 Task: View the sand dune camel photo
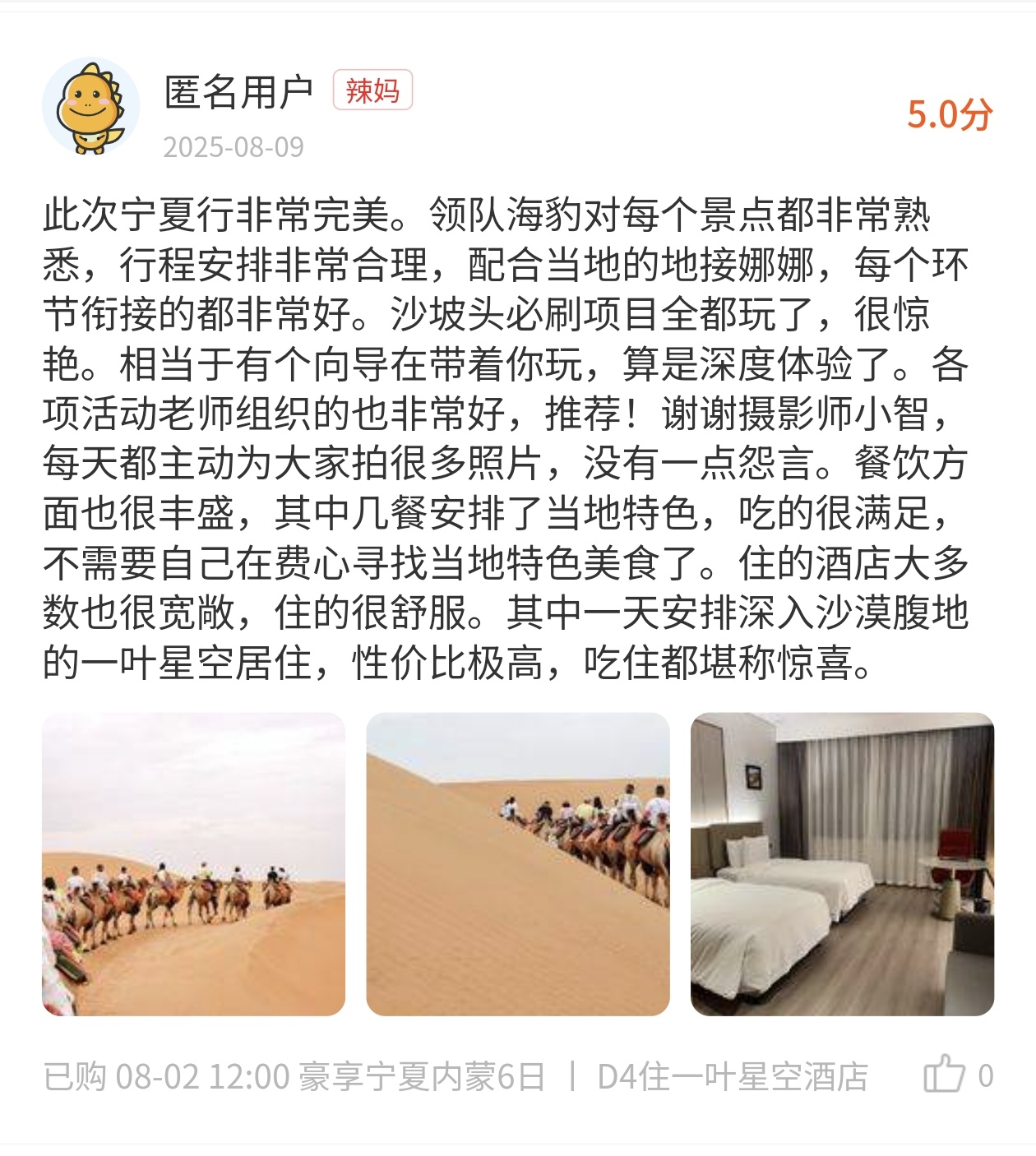coord(518,864)
